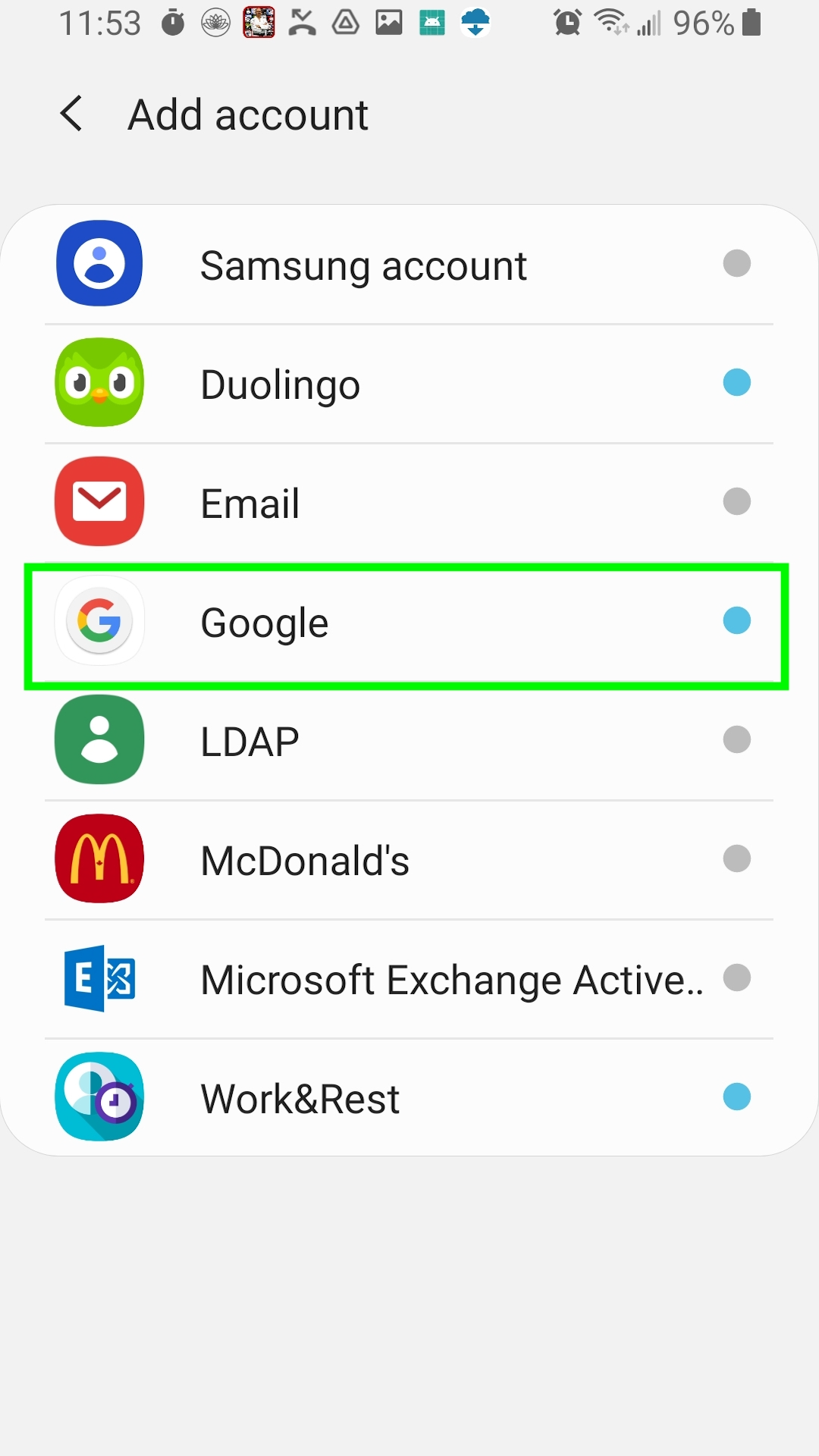The width and height of the screenshot is (819, 1456).
Task: Tap the Work&Rest app icon
Action: [x=99, y=1097]
